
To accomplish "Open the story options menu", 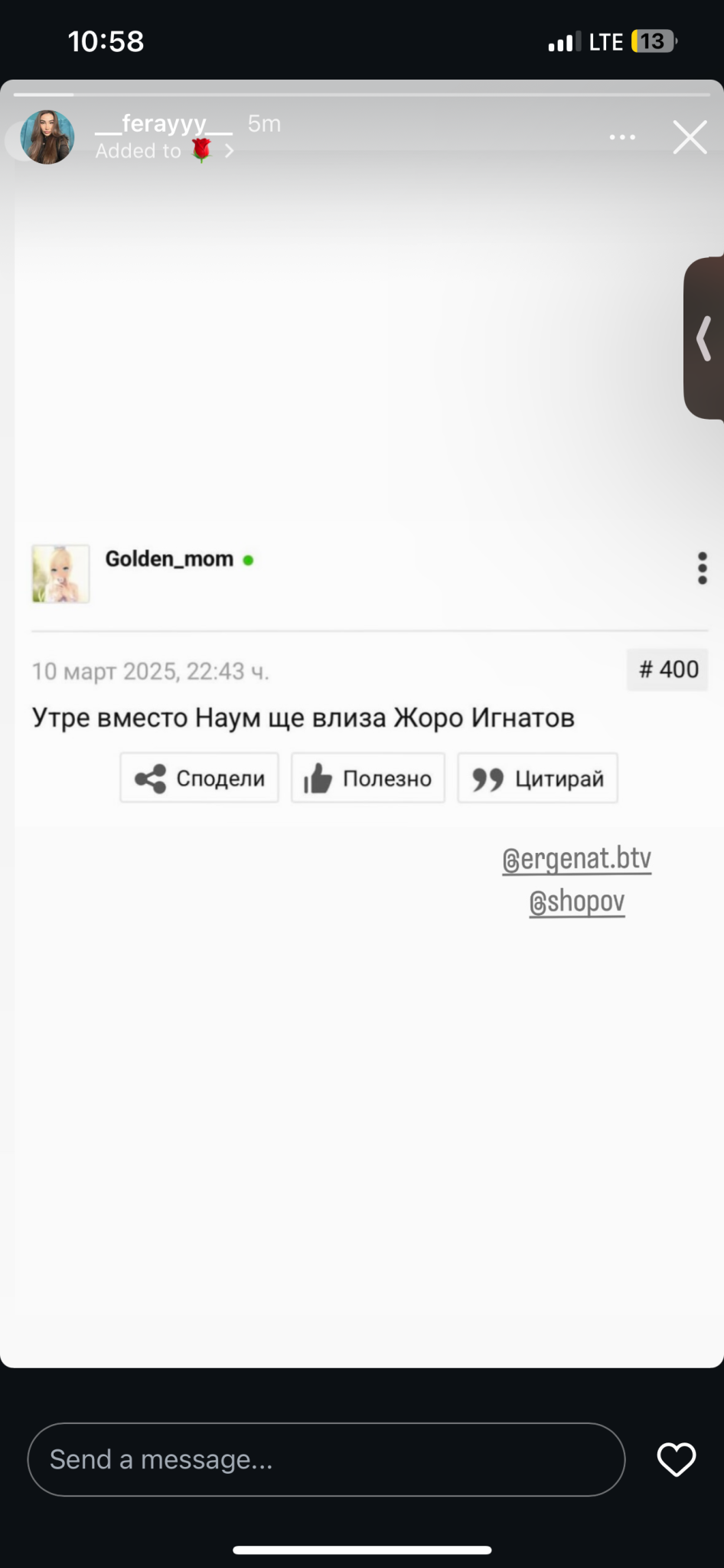I will tap(621, 137).
